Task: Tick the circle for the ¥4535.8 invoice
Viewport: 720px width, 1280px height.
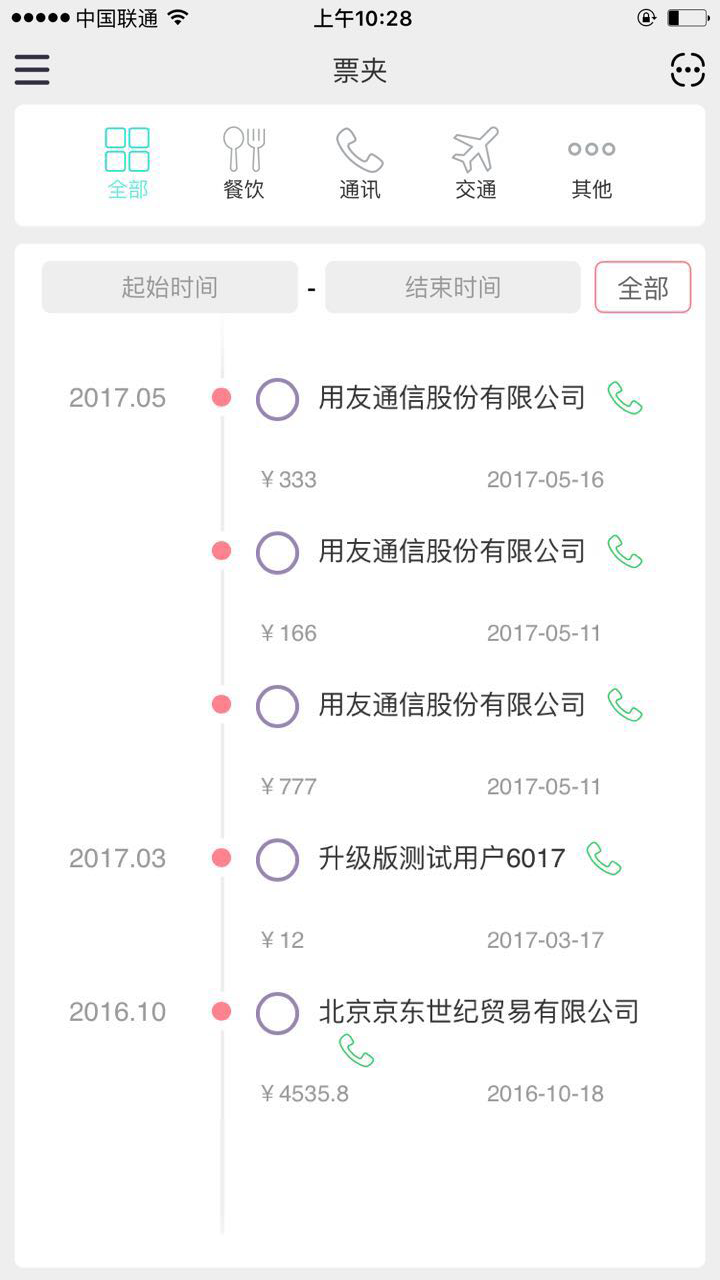Action: 278,1013
